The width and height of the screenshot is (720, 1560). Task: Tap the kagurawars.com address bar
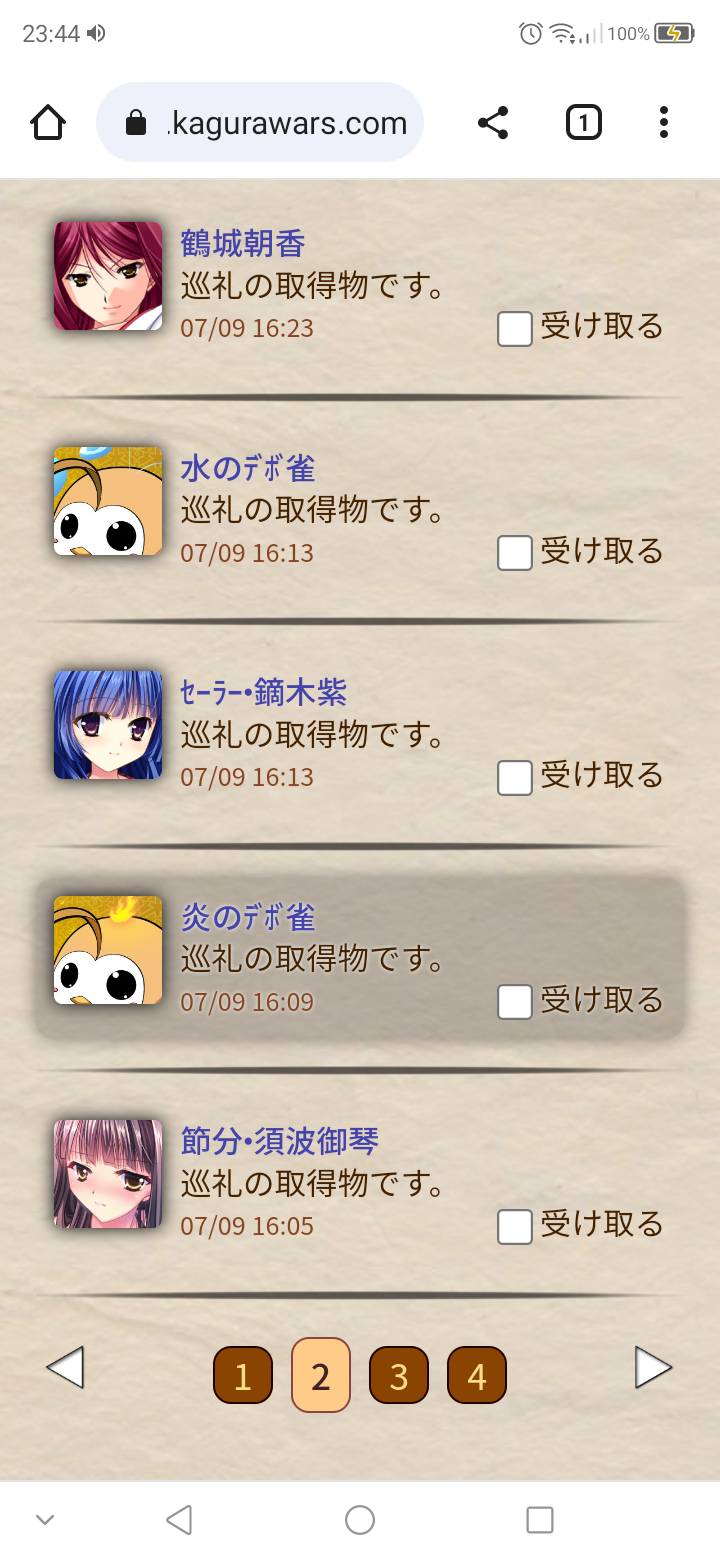tap(260, 123)
